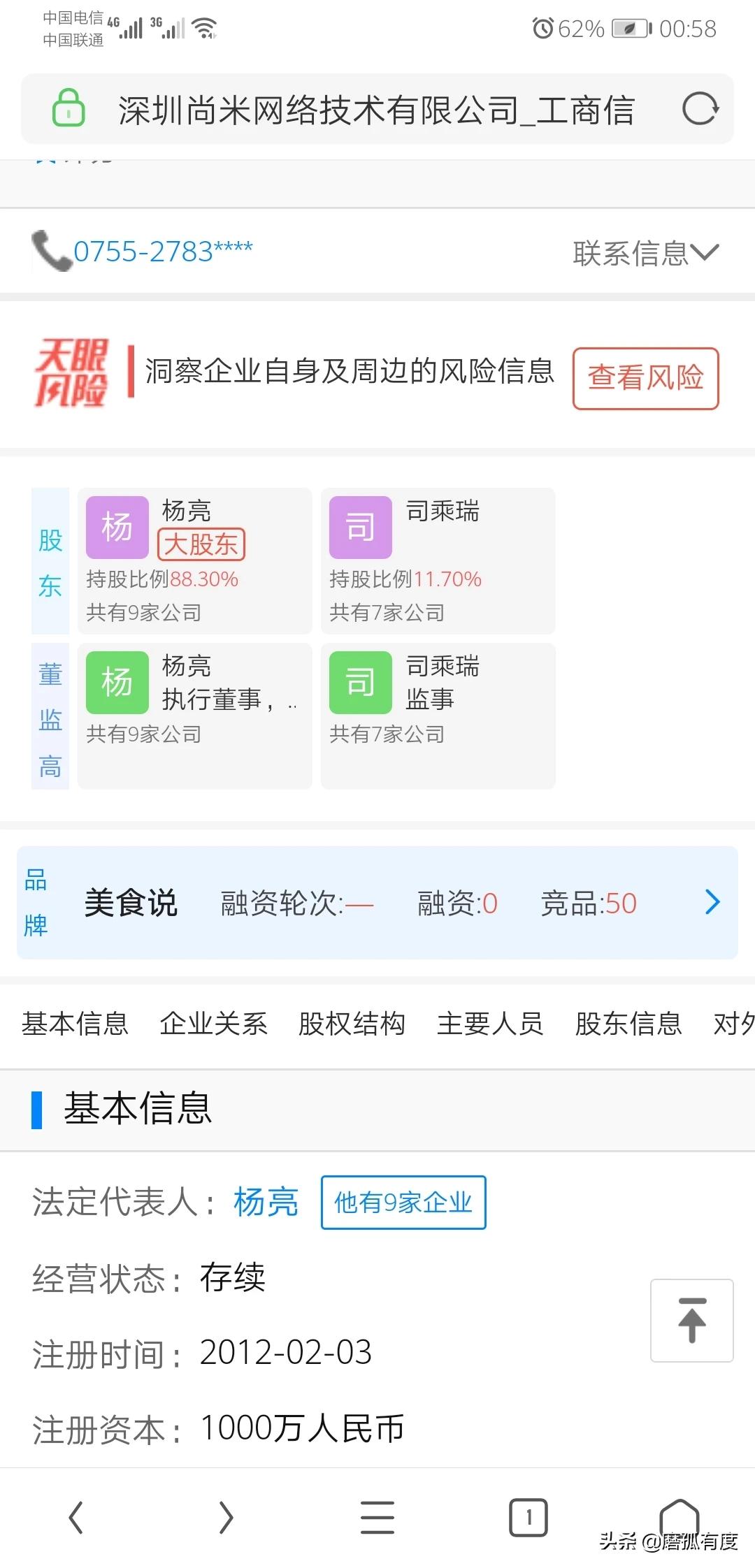The width and height of the screenshot is (755, 1568).
Task: Open 美食说 brand details via right arrow
Action: 712,903
